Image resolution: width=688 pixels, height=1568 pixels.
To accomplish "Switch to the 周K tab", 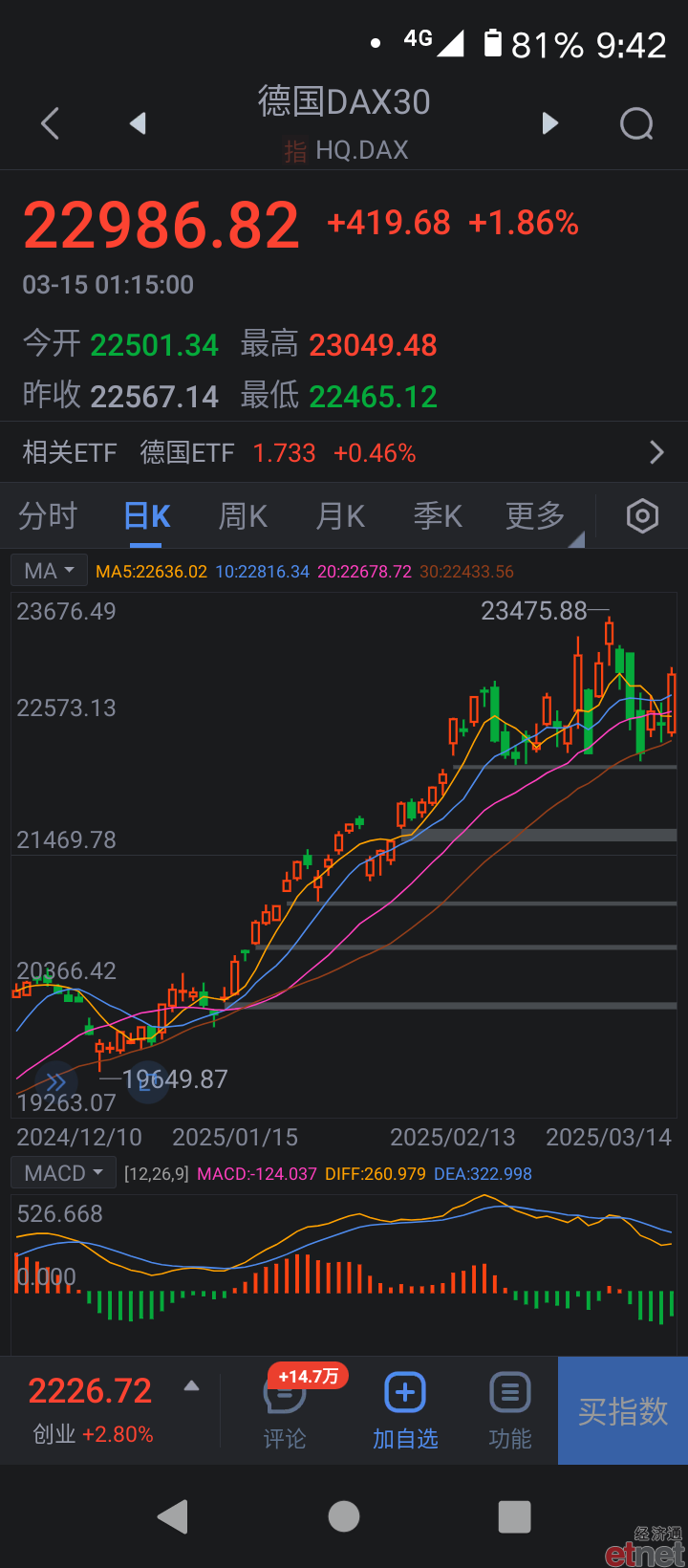I will tap(243, 516).
